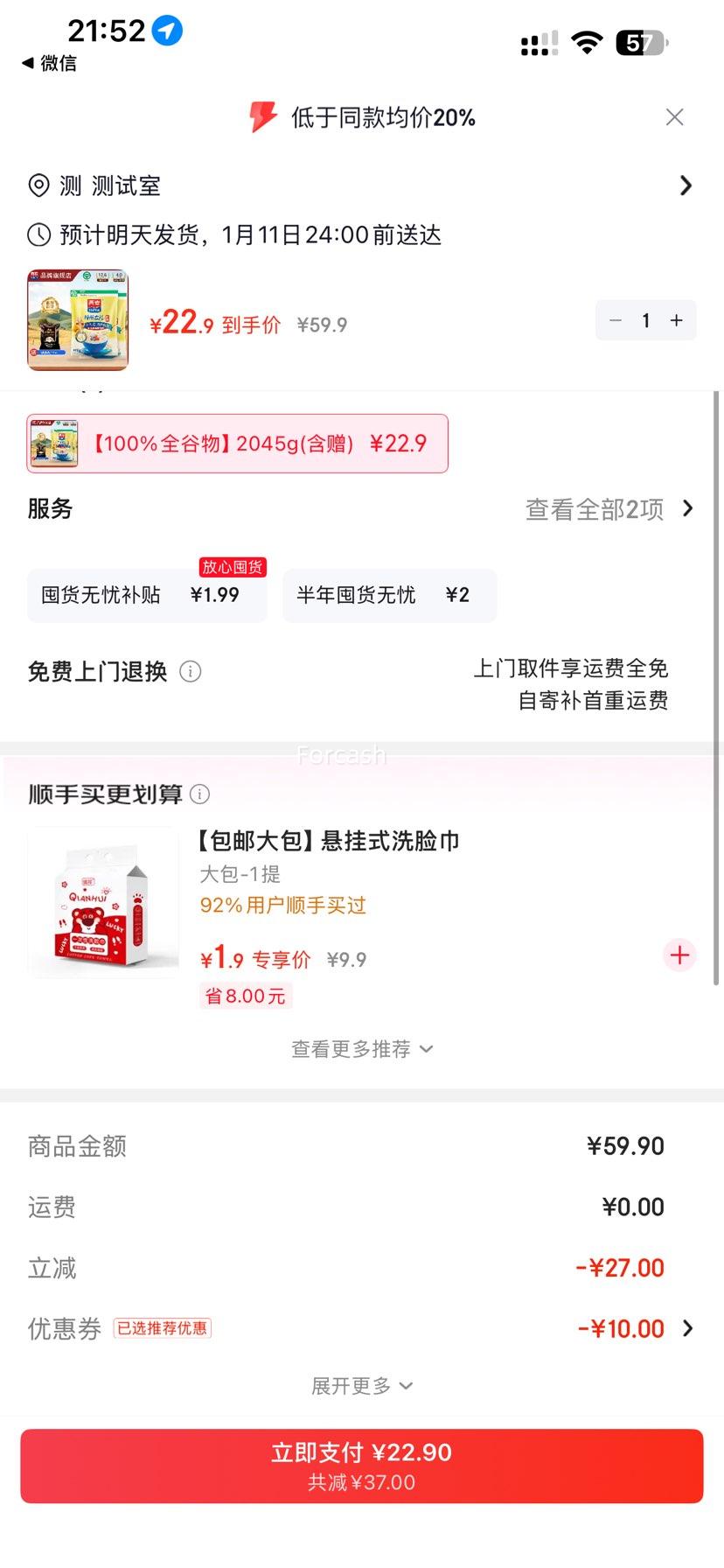Tap the Wi-Fi icon in the status bar
The height and width of the screenshot is (1568, 724).
[587, 40]
